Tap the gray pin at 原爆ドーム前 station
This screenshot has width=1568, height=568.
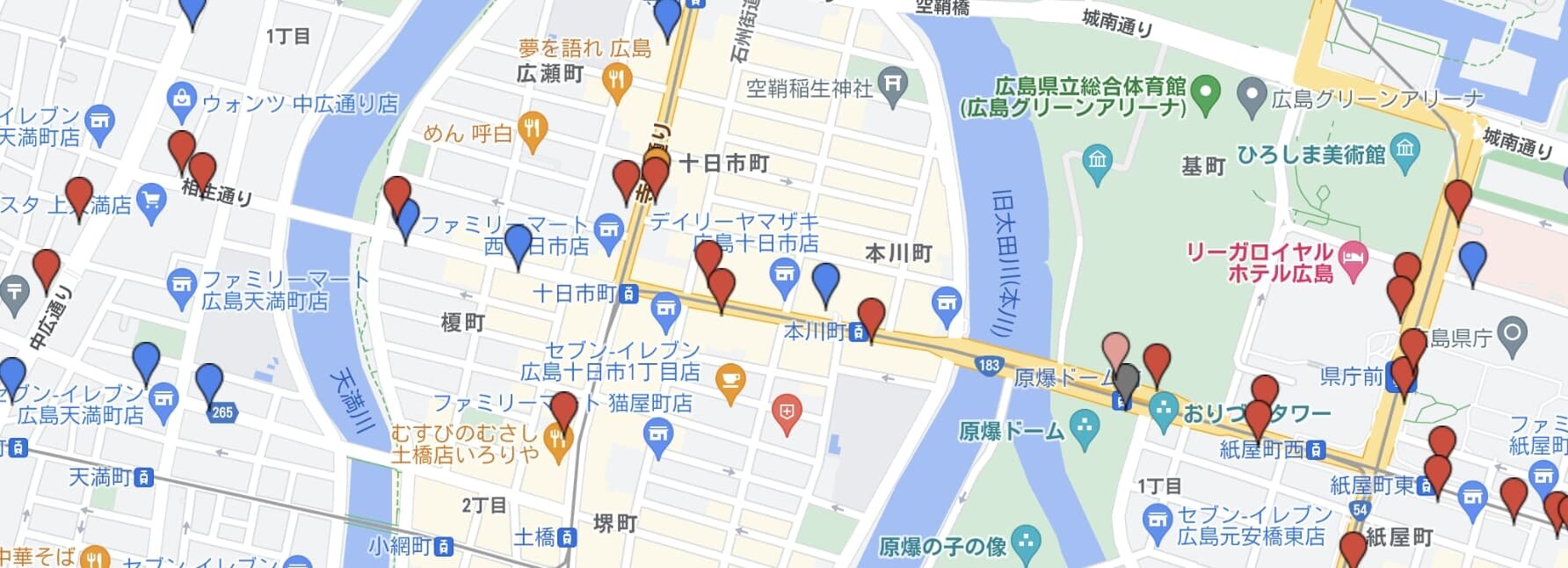(1126, 379)
